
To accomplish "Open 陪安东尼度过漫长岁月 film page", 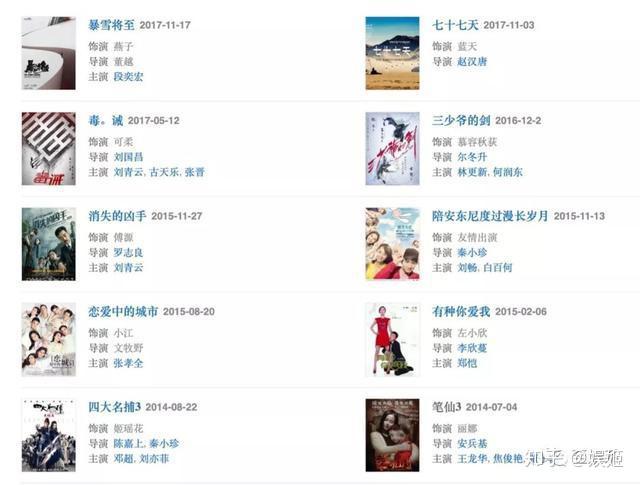I will pos(490,216).
